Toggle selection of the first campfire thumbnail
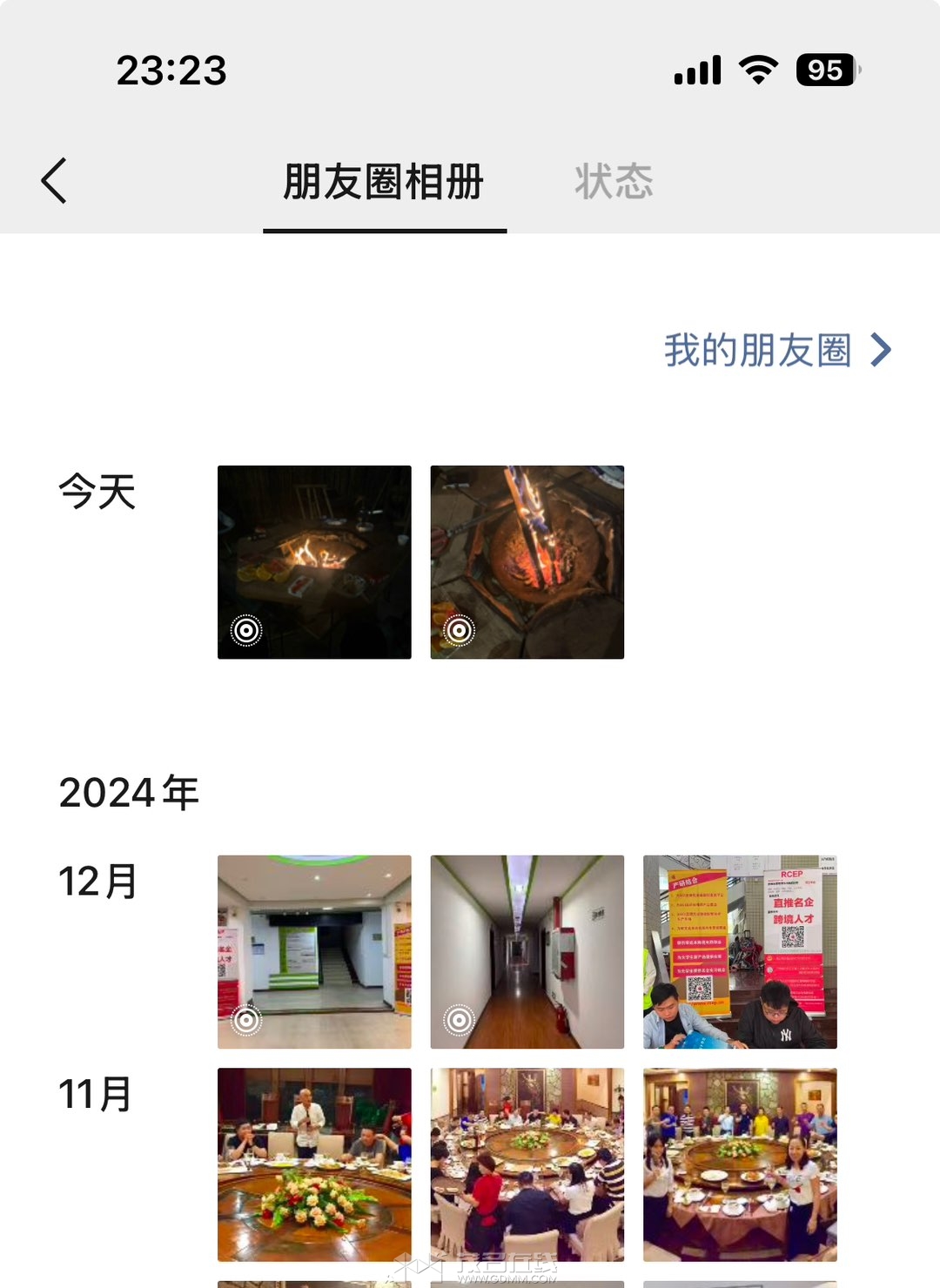940x1288 pixels. (313, 561)
